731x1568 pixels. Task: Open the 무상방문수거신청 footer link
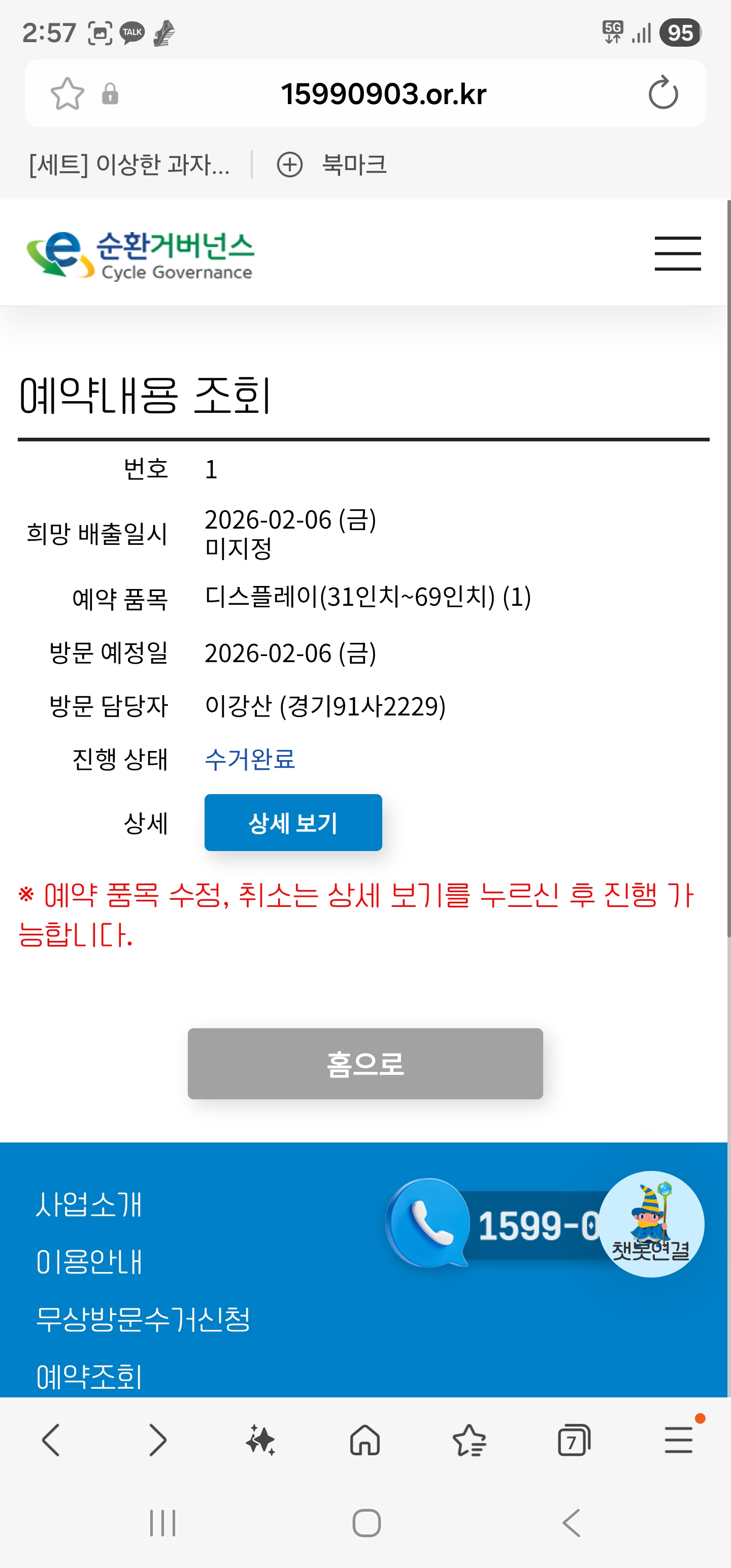click(143, 1319)
